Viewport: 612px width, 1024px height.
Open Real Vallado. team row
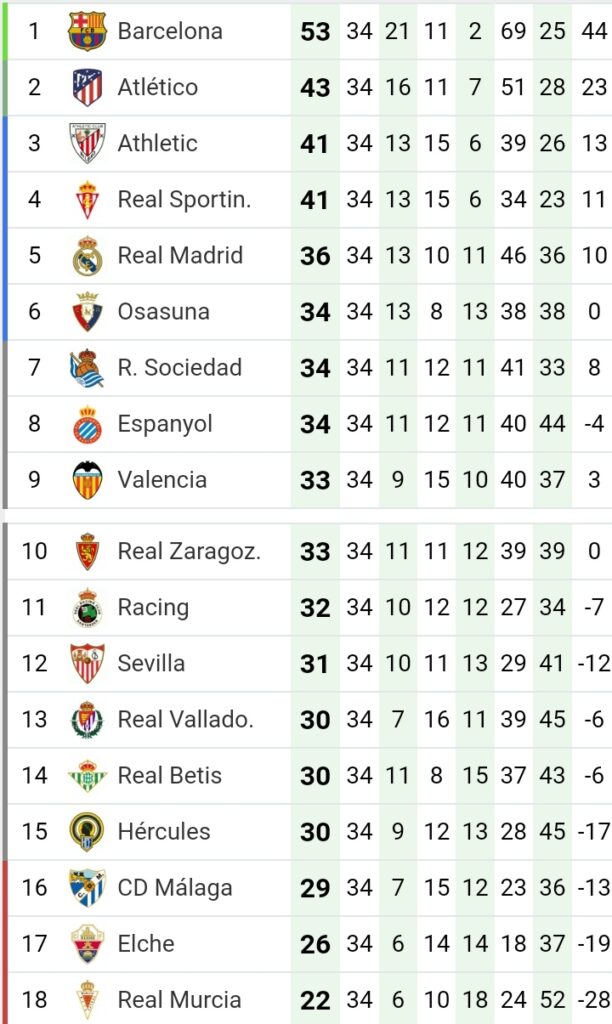click(306, 720)
